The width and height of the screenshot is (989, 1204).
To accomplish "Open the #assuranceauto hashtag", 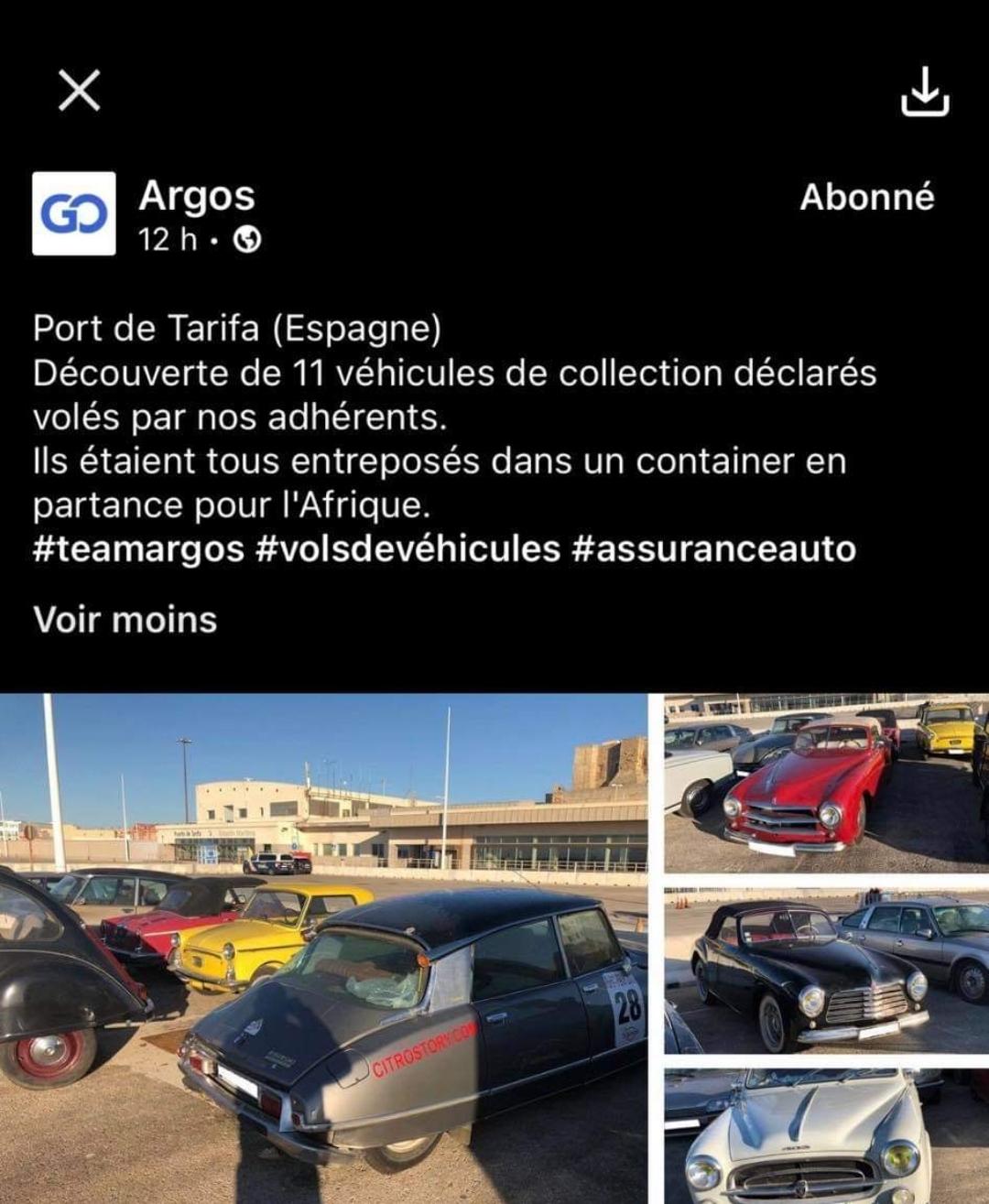I will [713, 549].
